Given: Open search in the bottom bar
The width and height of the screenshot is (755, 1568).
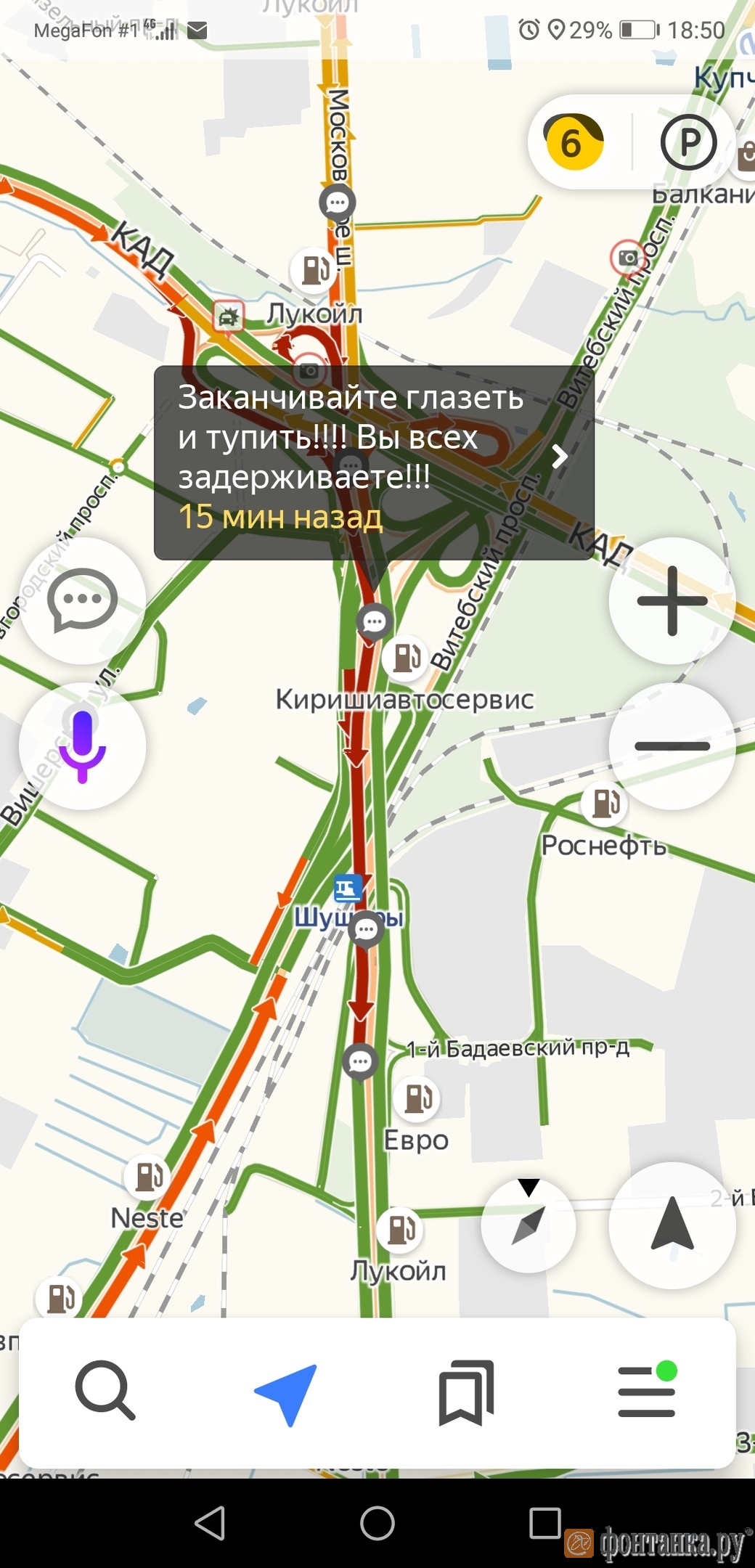Looking at the screenshot, I should tap(105, 1390).
